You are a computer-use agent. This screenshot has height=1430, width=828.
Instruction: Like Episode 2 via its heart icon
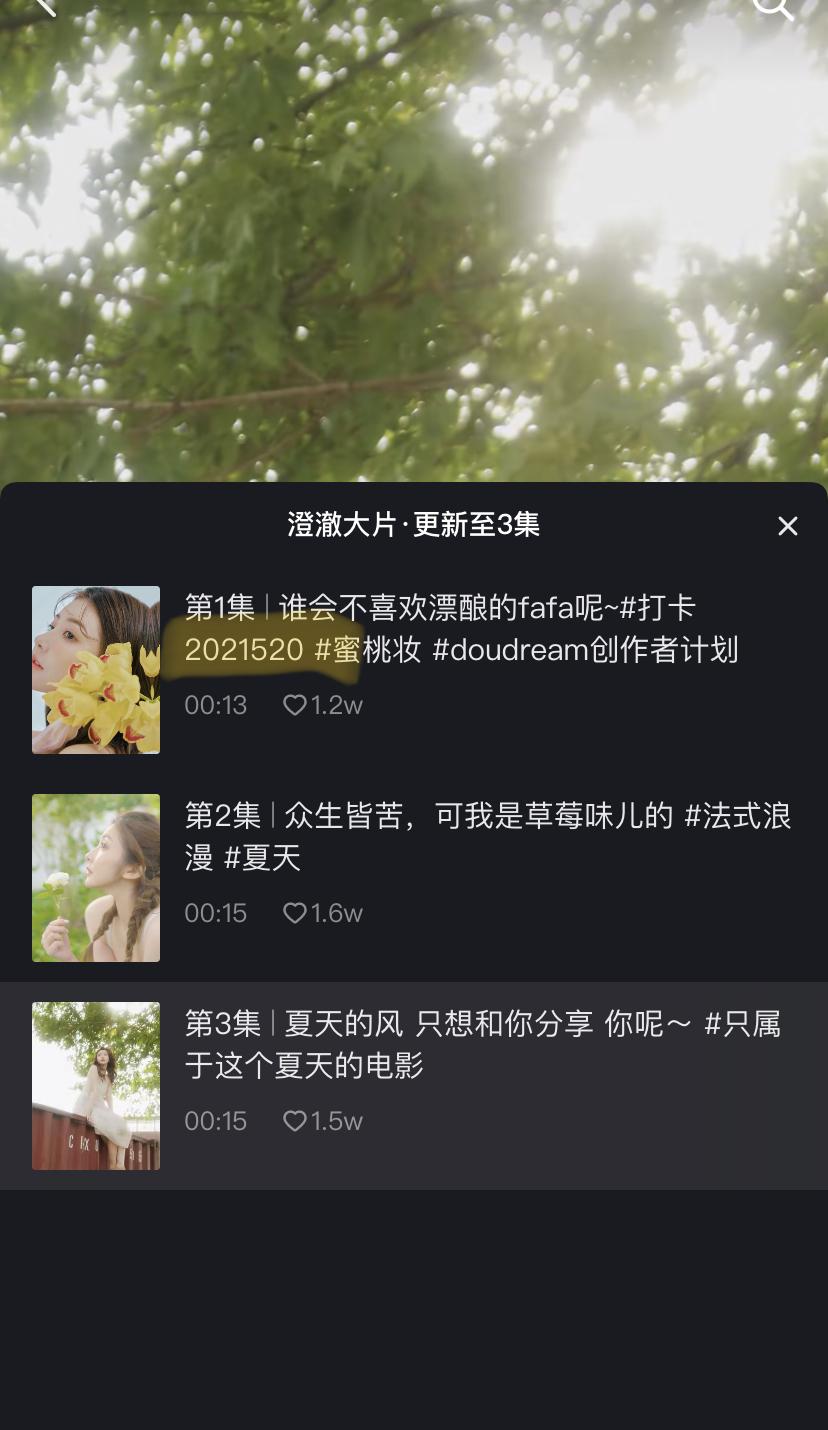[293, 913]
